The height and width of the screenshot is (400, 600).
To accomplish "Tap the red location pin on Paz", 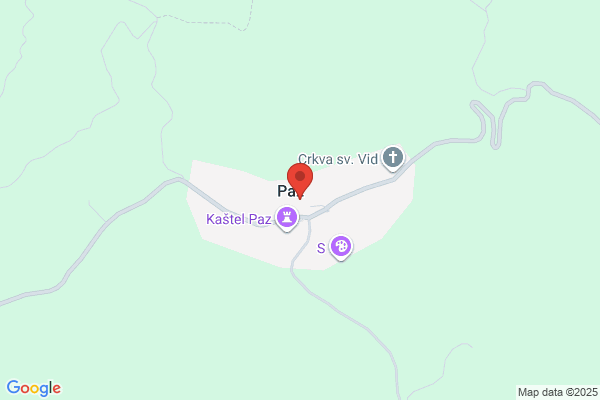I will click(300, 180).
